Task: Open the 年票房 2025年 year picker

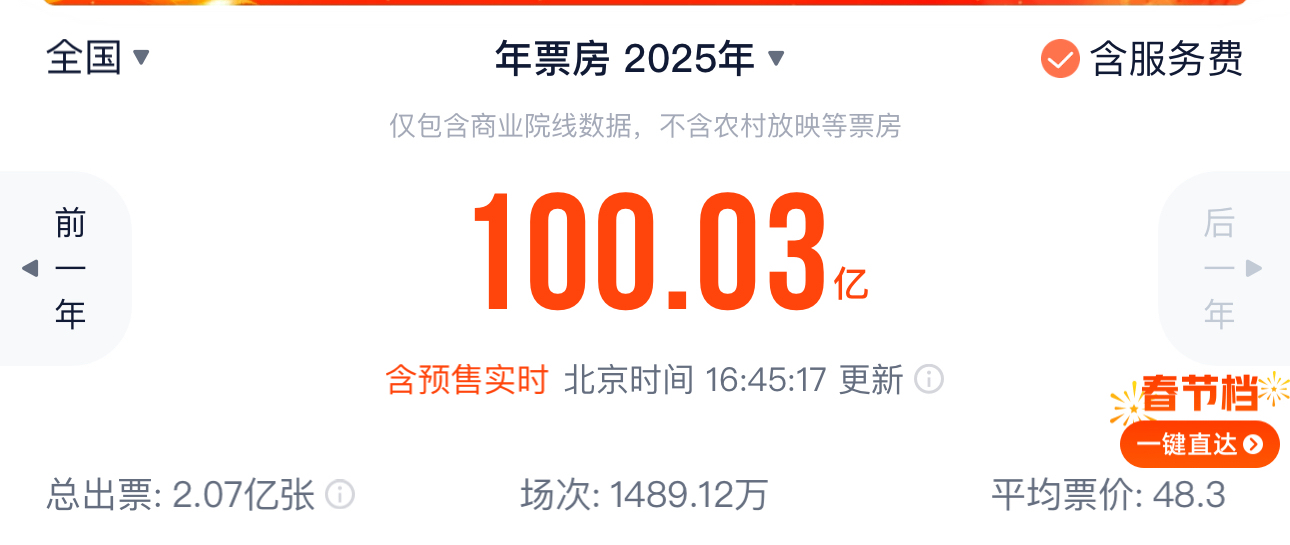Action: click(x=640, y=59)
